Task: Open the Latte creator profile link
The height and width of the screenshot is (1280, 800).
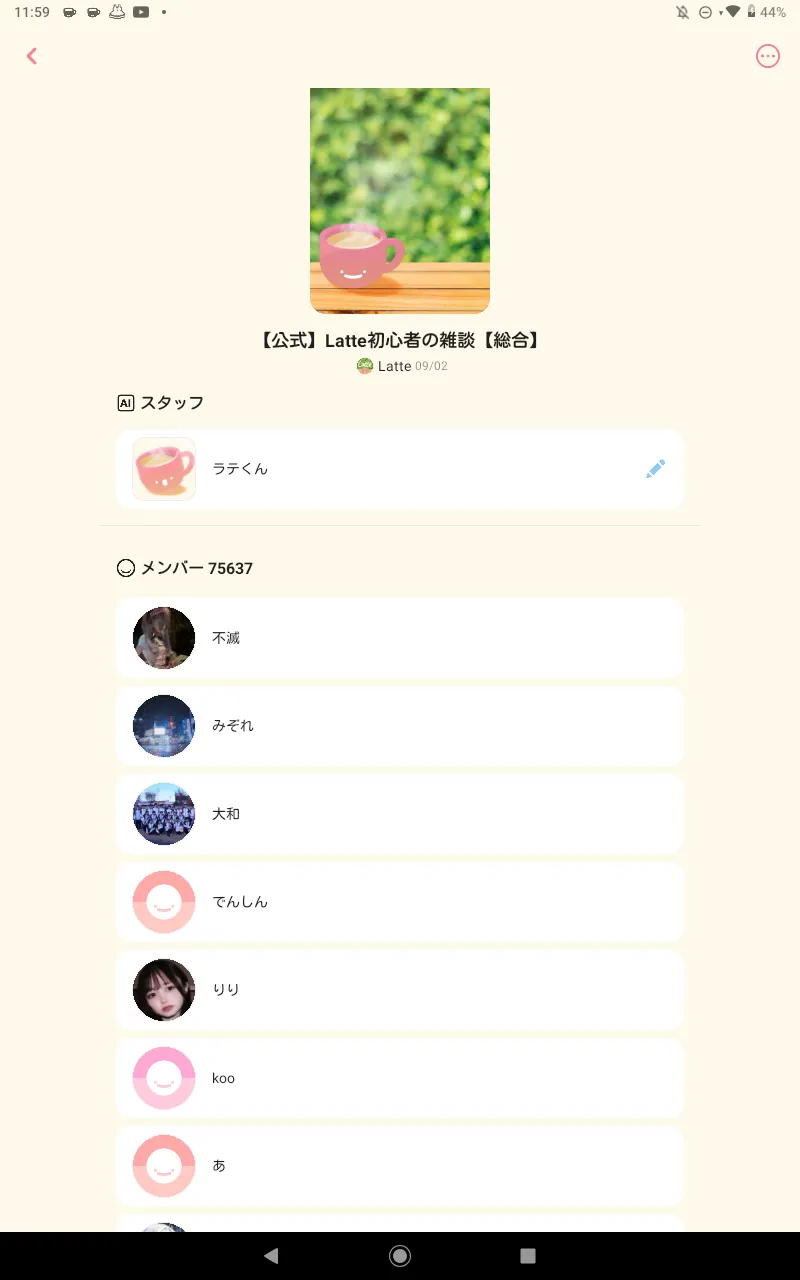Action: tap(393, 366)
